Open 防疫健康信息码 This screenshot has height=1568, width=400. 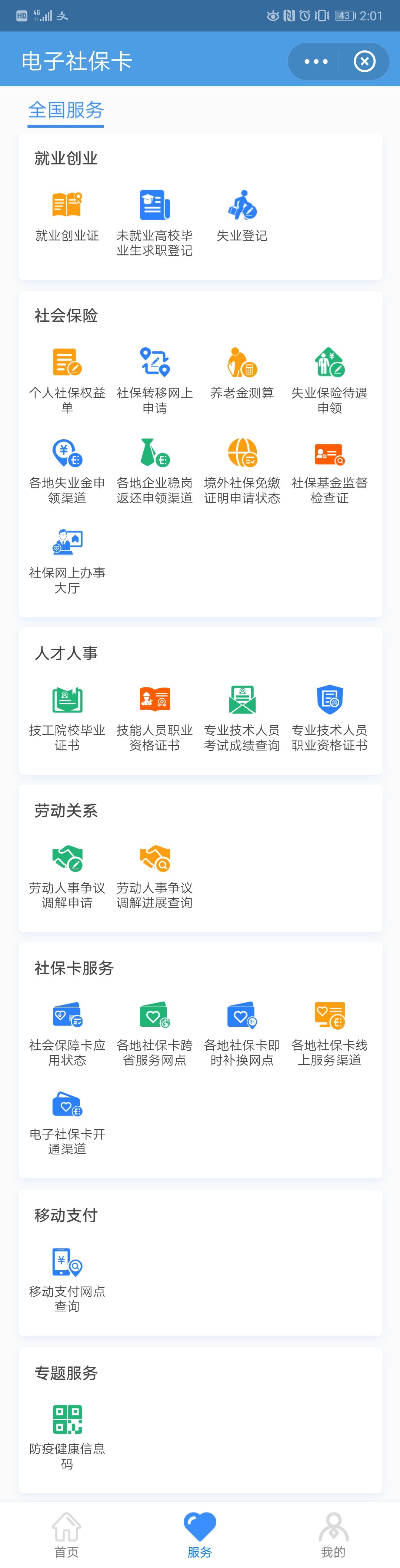(67, 1436)
